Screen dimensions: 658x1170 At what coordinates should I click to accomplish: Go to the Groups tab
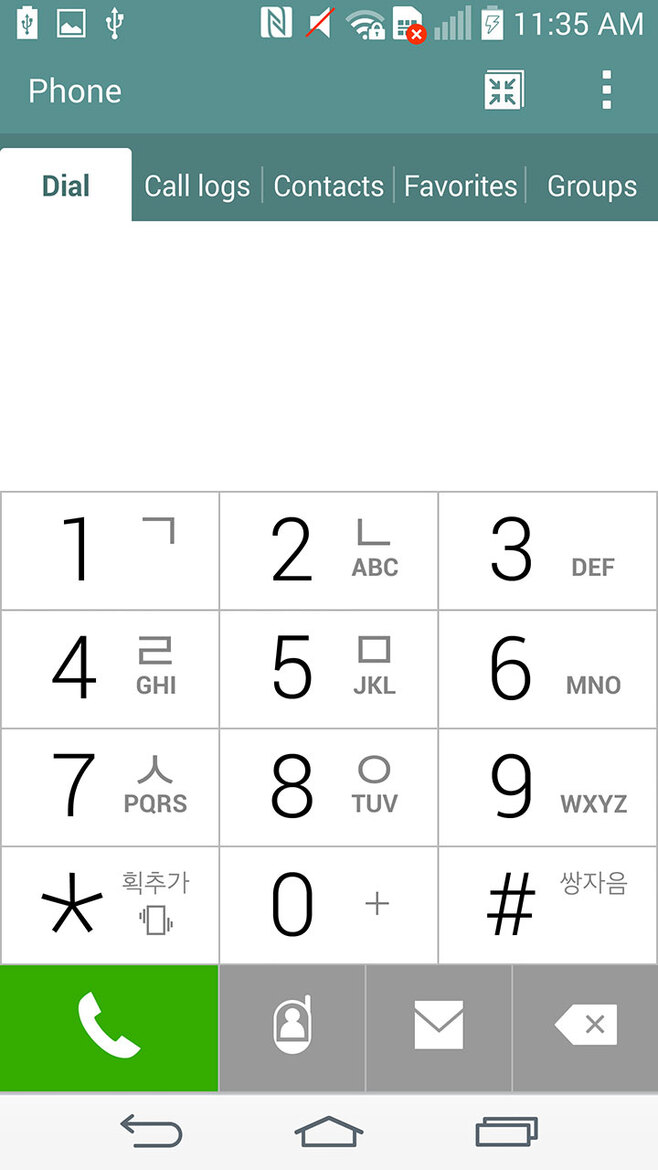pyautogui.click(x=591, y=186)
